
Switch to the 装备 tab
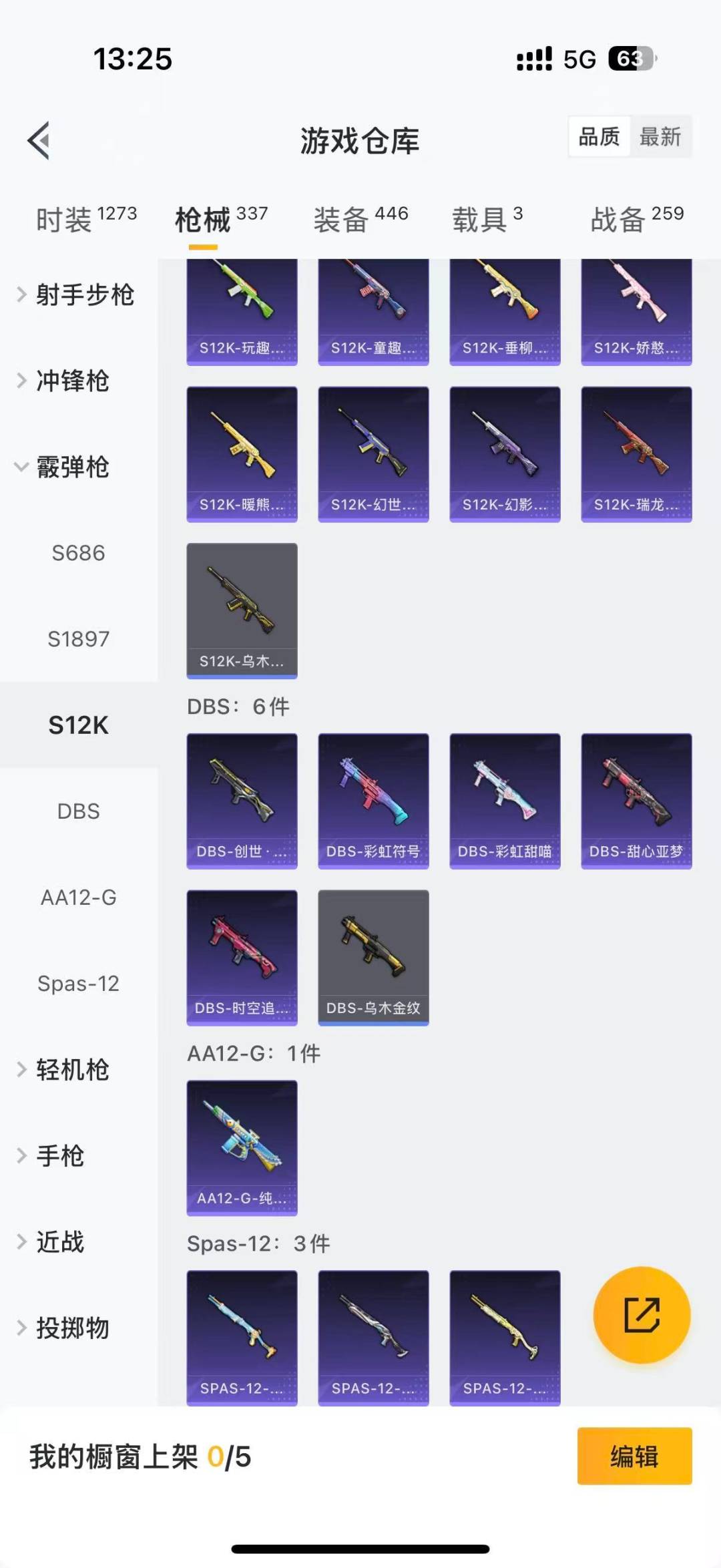point(360,219)
